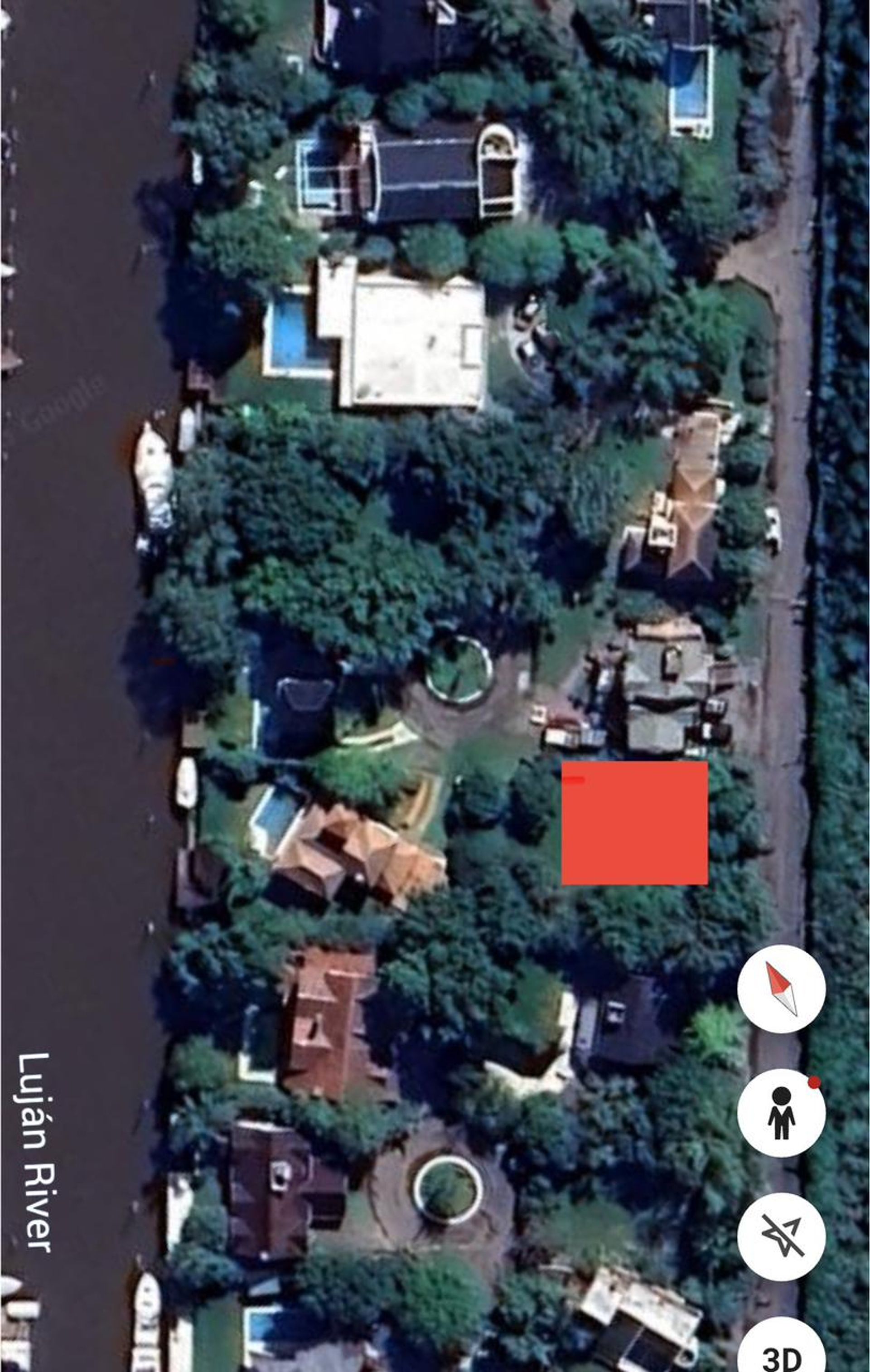Switch the map to 3D view
Screen dimensions: 870x1372
tap(781, 1351)
